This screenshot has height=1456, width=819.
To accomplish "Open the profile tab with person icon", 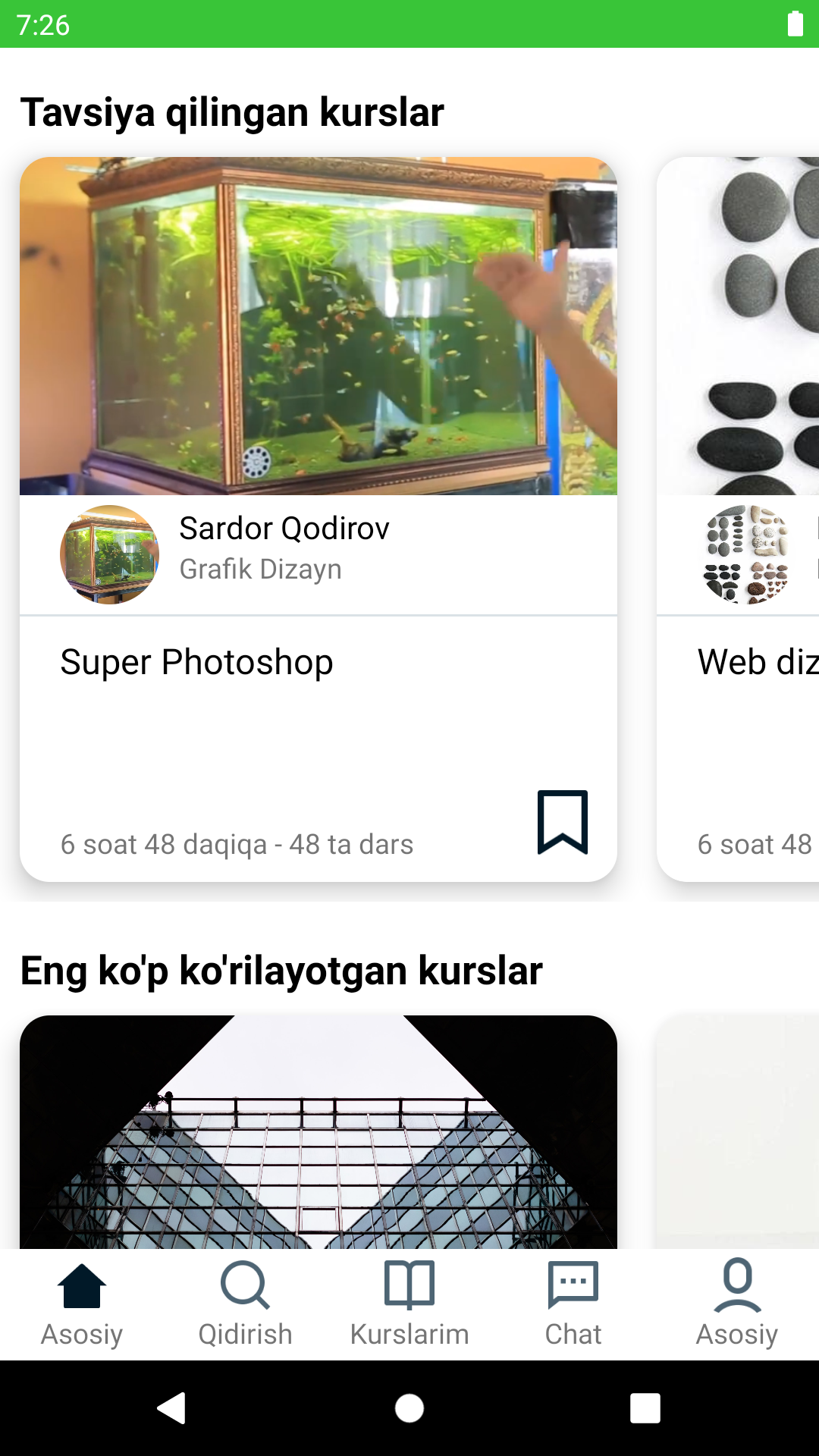I will pos(737,1304).
